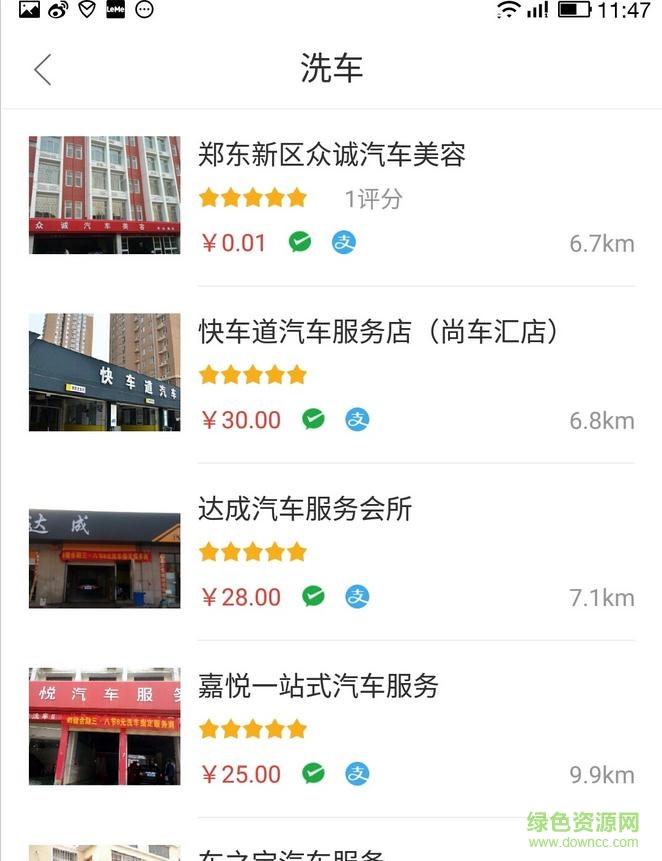This screenshot has width=662, height=861.
Task: Select 达成汽车服务会所 car wash
Action: point(305,510)
